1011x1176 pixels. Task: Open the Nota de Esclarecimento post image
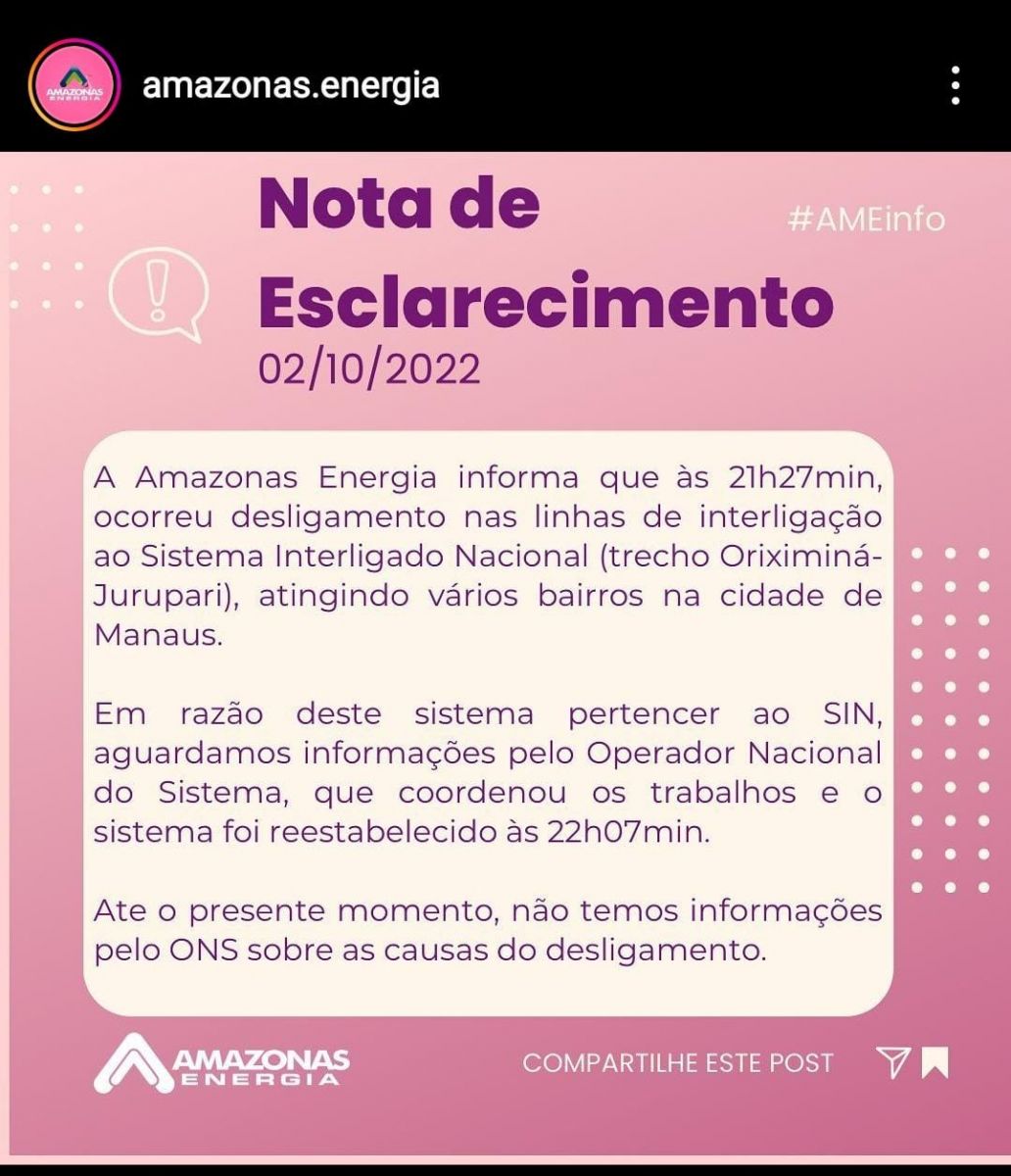coord(505,655)
